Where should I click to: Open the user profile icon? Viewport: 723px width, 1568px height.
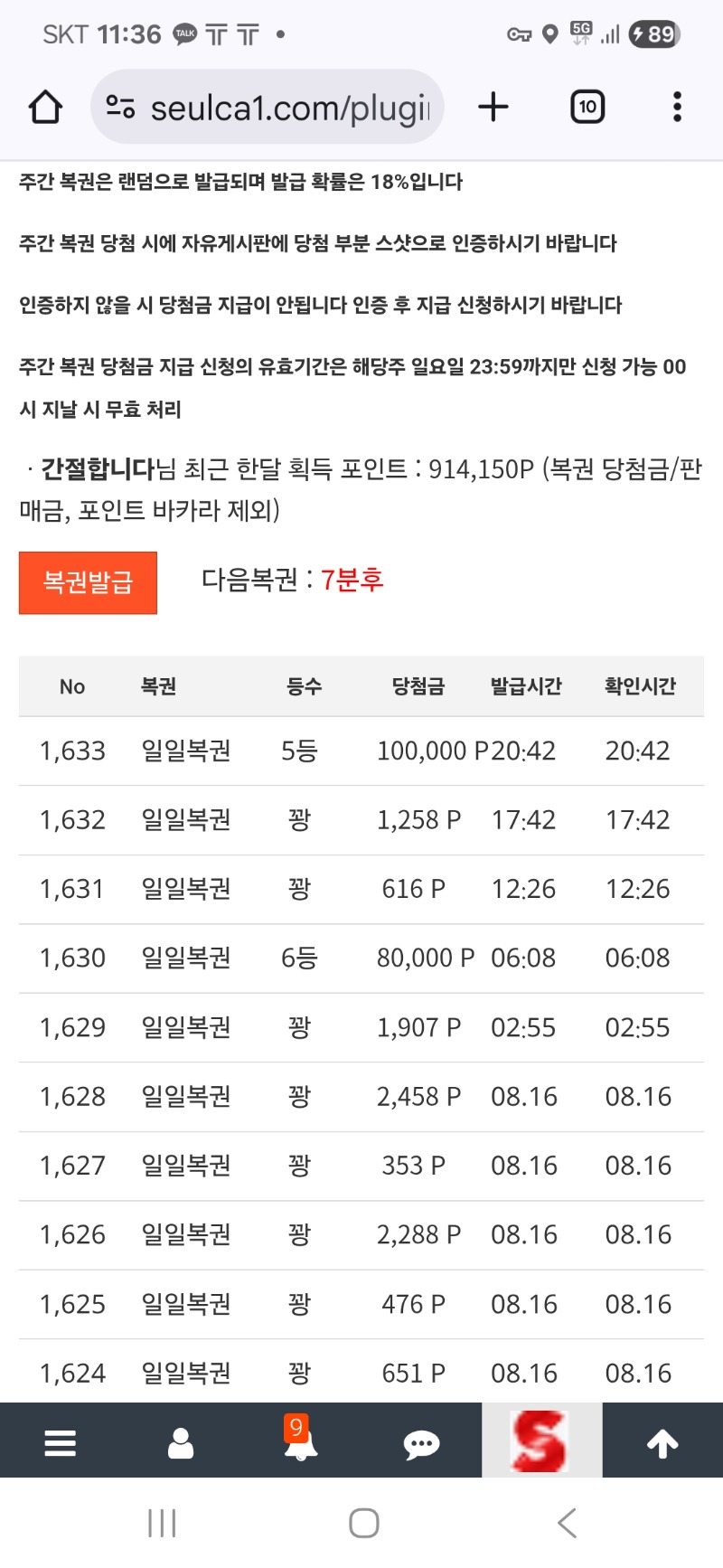point(181,1441)
